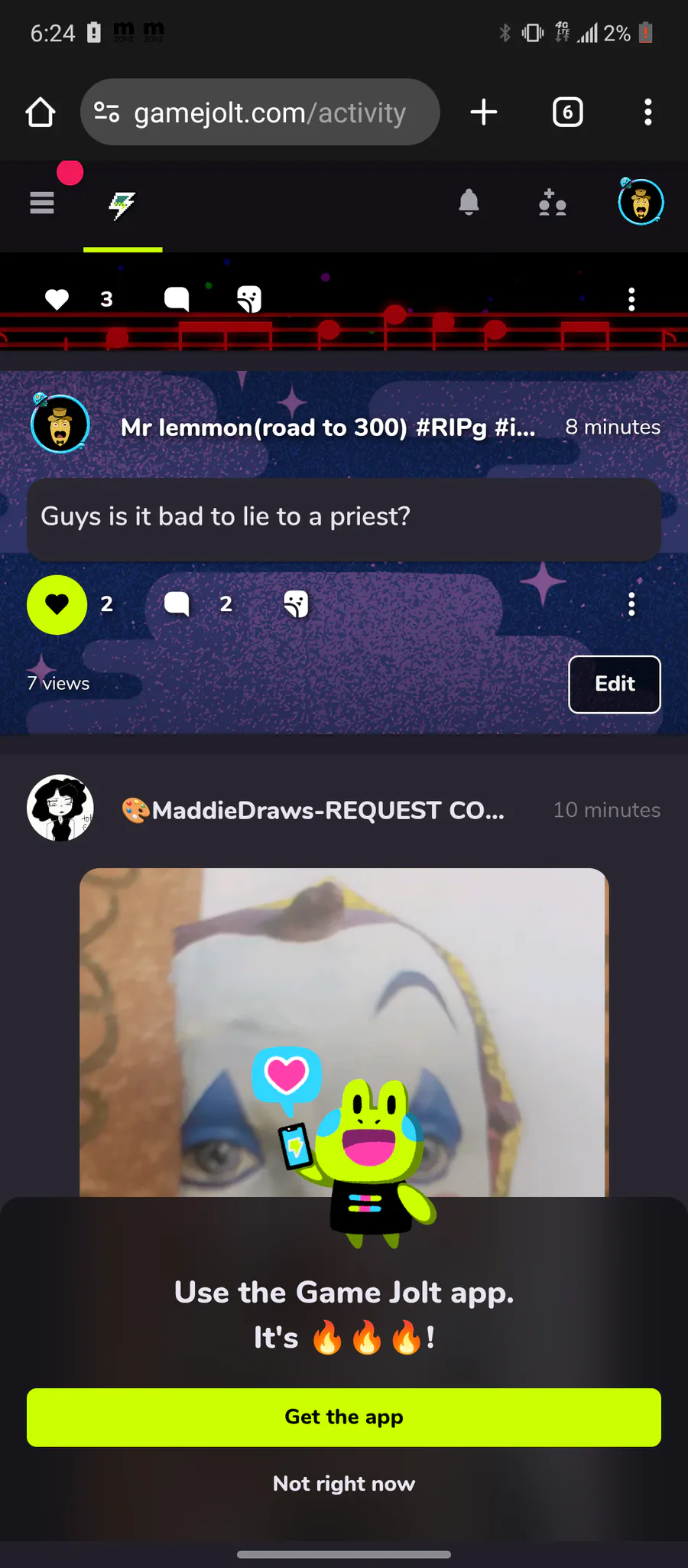Open the notifications bell
This screenshot has width=688, height=1568.
coord(469,203)
